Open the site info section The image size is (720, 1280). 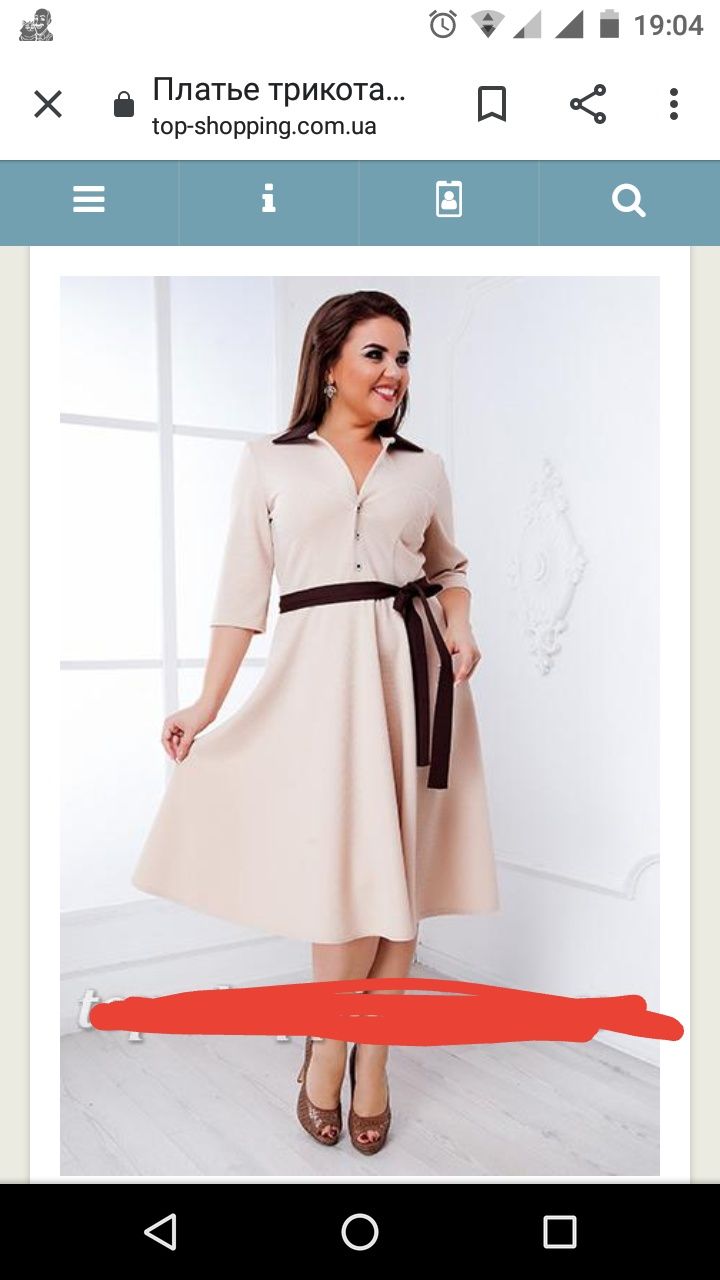(268, 201)
